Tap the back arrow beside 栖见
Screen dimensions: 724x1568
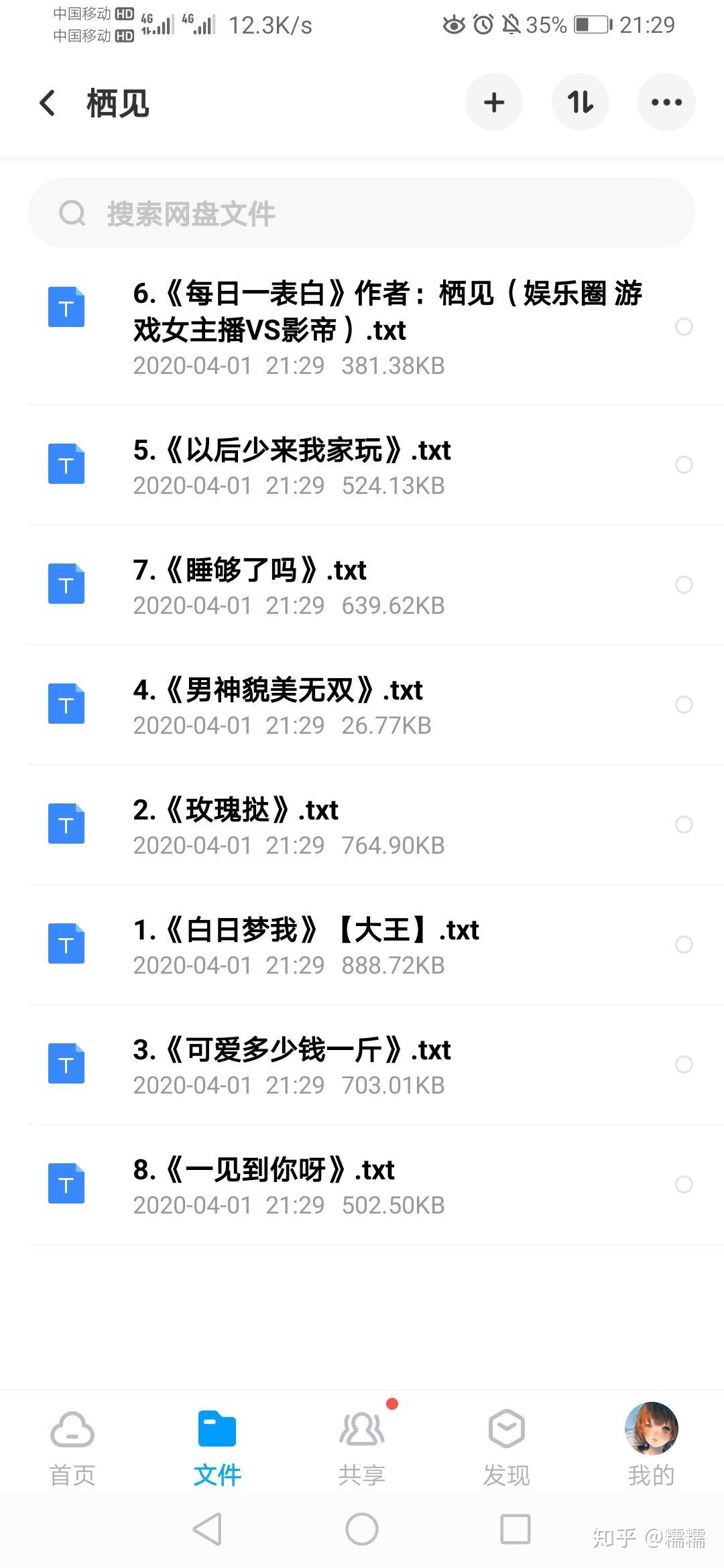pos(47,102)
